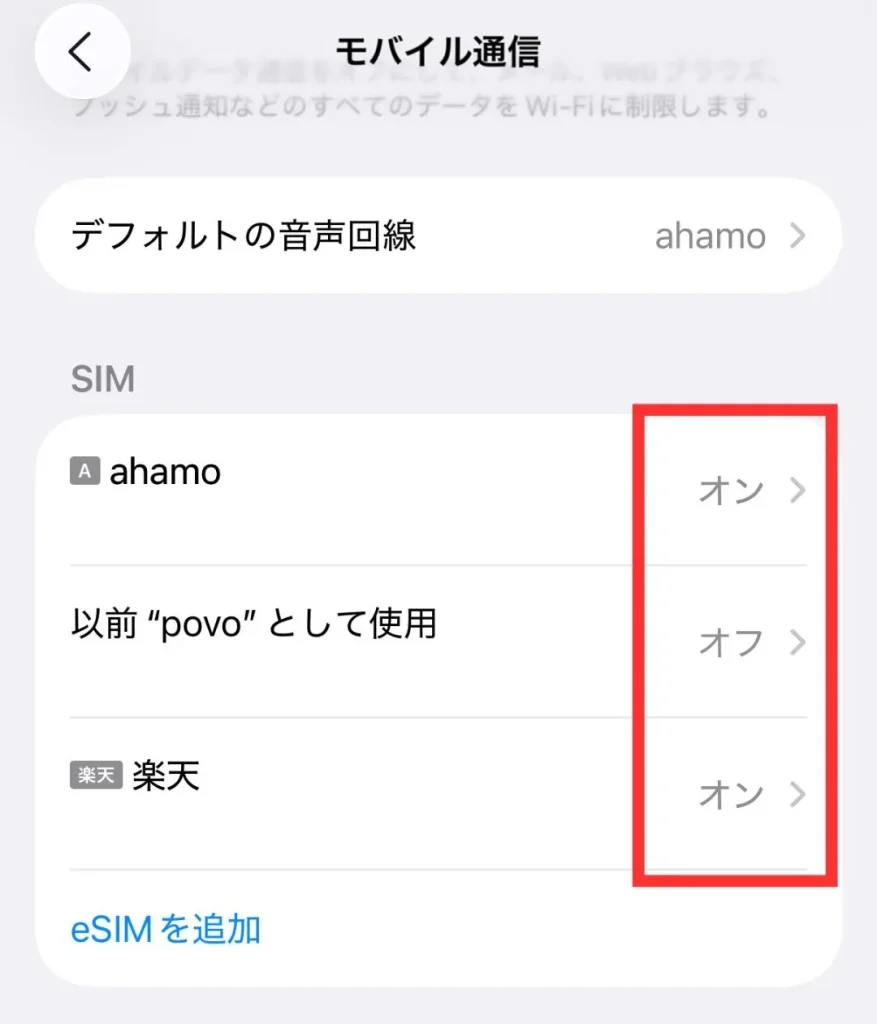Open the ahamo SIM settings
Image resolution: width=877 pixels, height=1024 pixels.
pyautogui.click(x=437, y=490)
